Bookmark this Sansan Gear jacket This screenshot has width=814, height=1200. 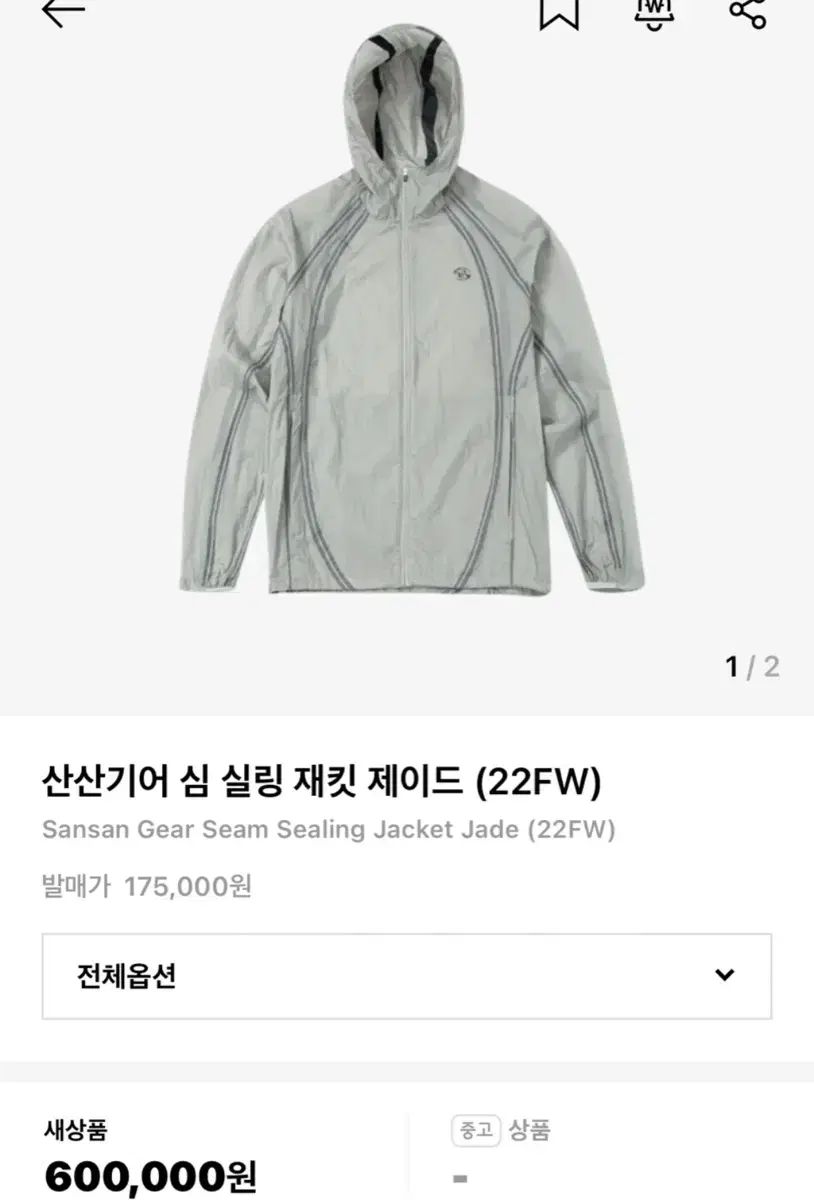(558, 12)
